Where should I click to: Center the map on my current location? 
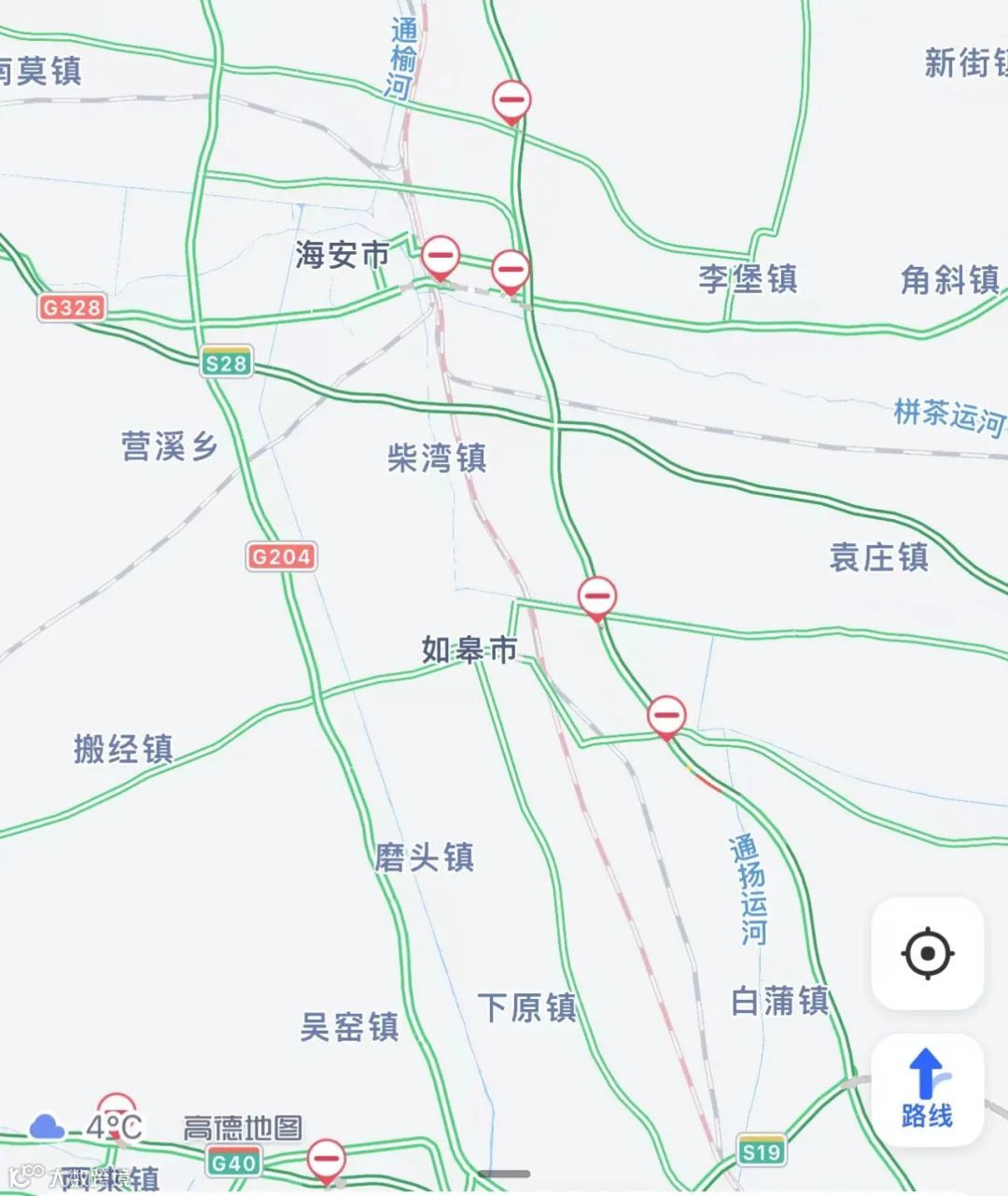pos(927,953)
